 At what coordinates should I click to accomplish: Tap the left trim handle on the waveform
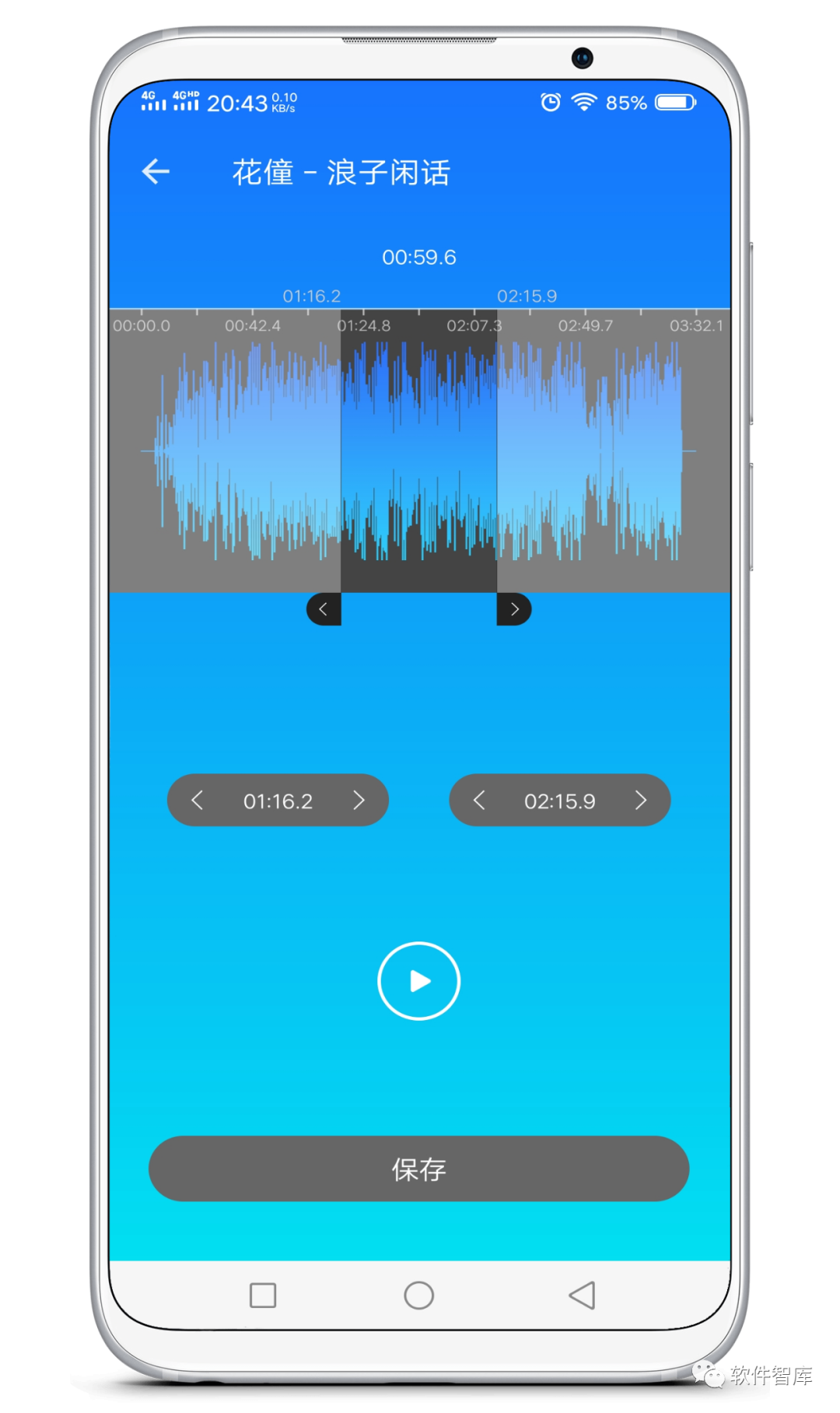point(324,609)
